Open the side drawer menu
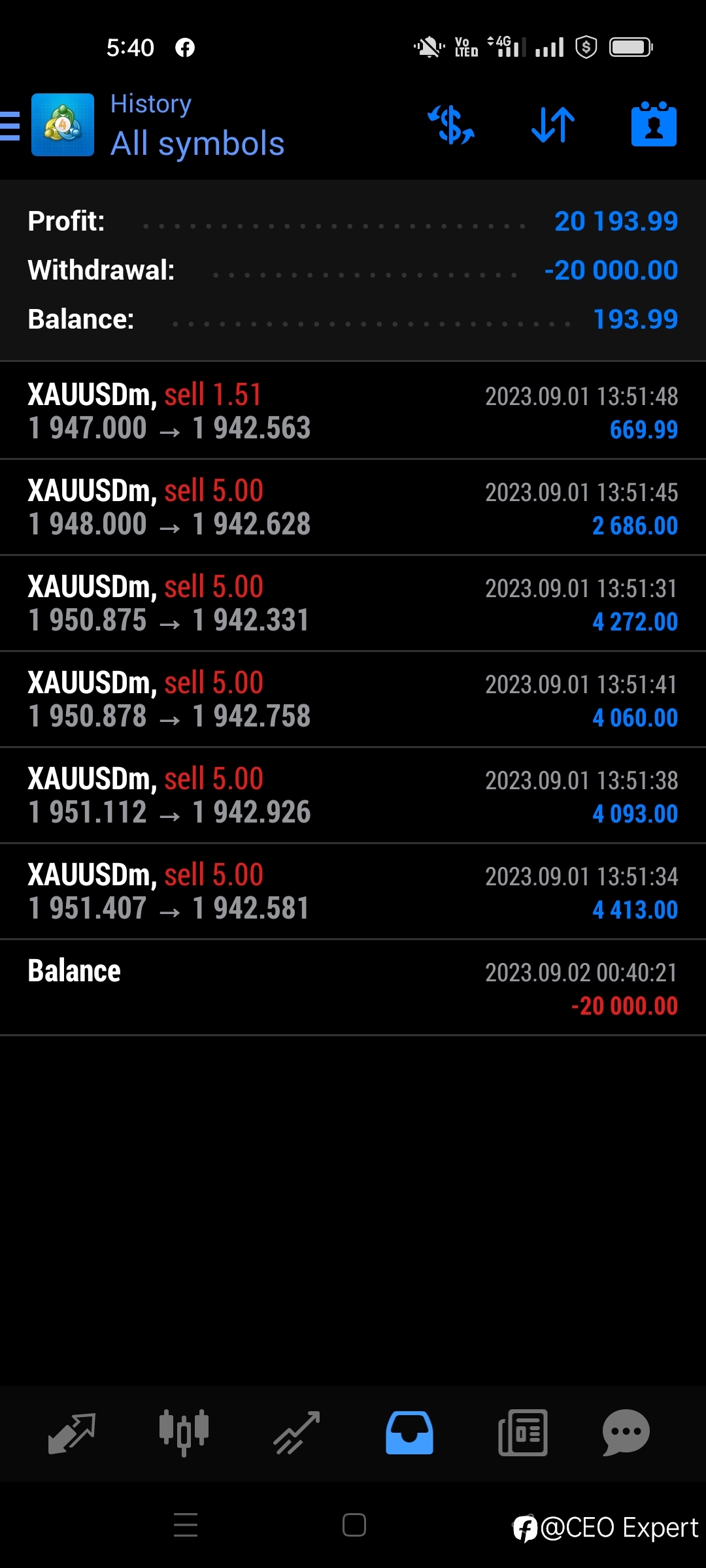The width and height of the screenshot is (706, 1568). 10,125
